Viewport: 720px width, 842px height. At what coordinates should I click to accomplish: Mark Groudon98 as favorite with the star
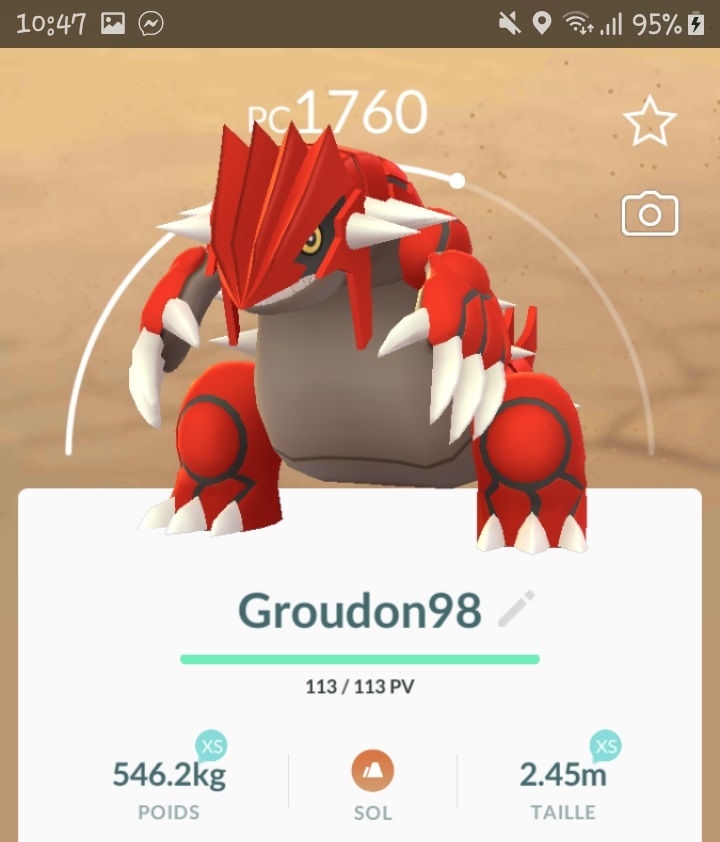pyautogui.click(x=650, y=121)
